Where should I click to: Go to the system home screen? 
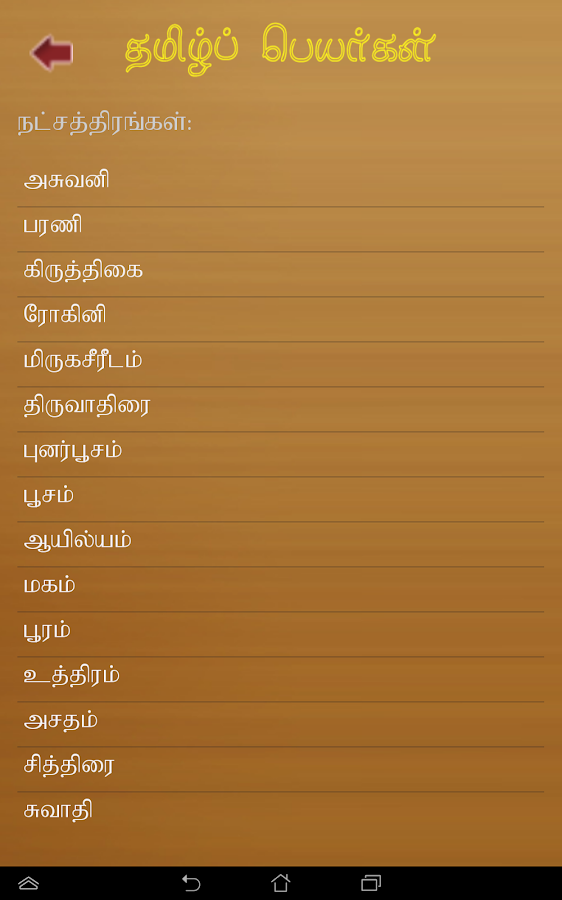(x=281, y=883)
